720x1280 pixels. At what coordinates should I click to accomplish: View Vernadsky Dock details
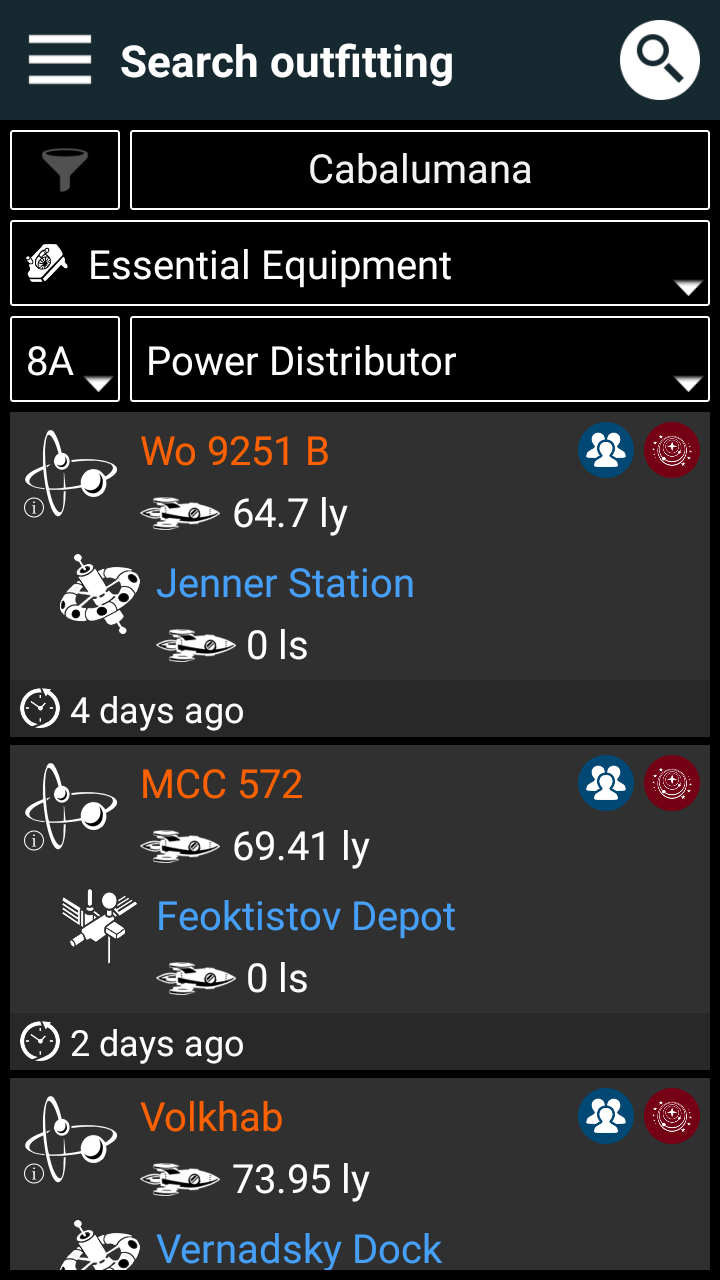[299, 1250]
